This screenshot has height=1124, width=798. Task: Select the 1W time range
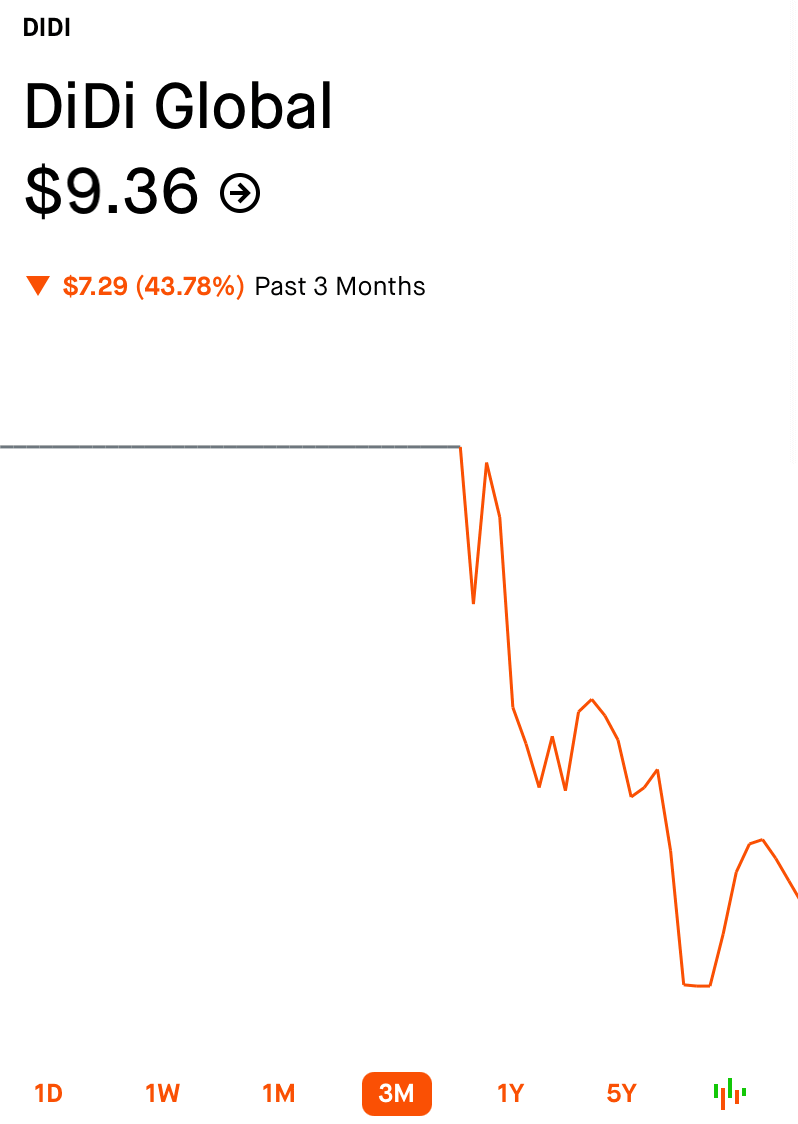[162, 1093]
